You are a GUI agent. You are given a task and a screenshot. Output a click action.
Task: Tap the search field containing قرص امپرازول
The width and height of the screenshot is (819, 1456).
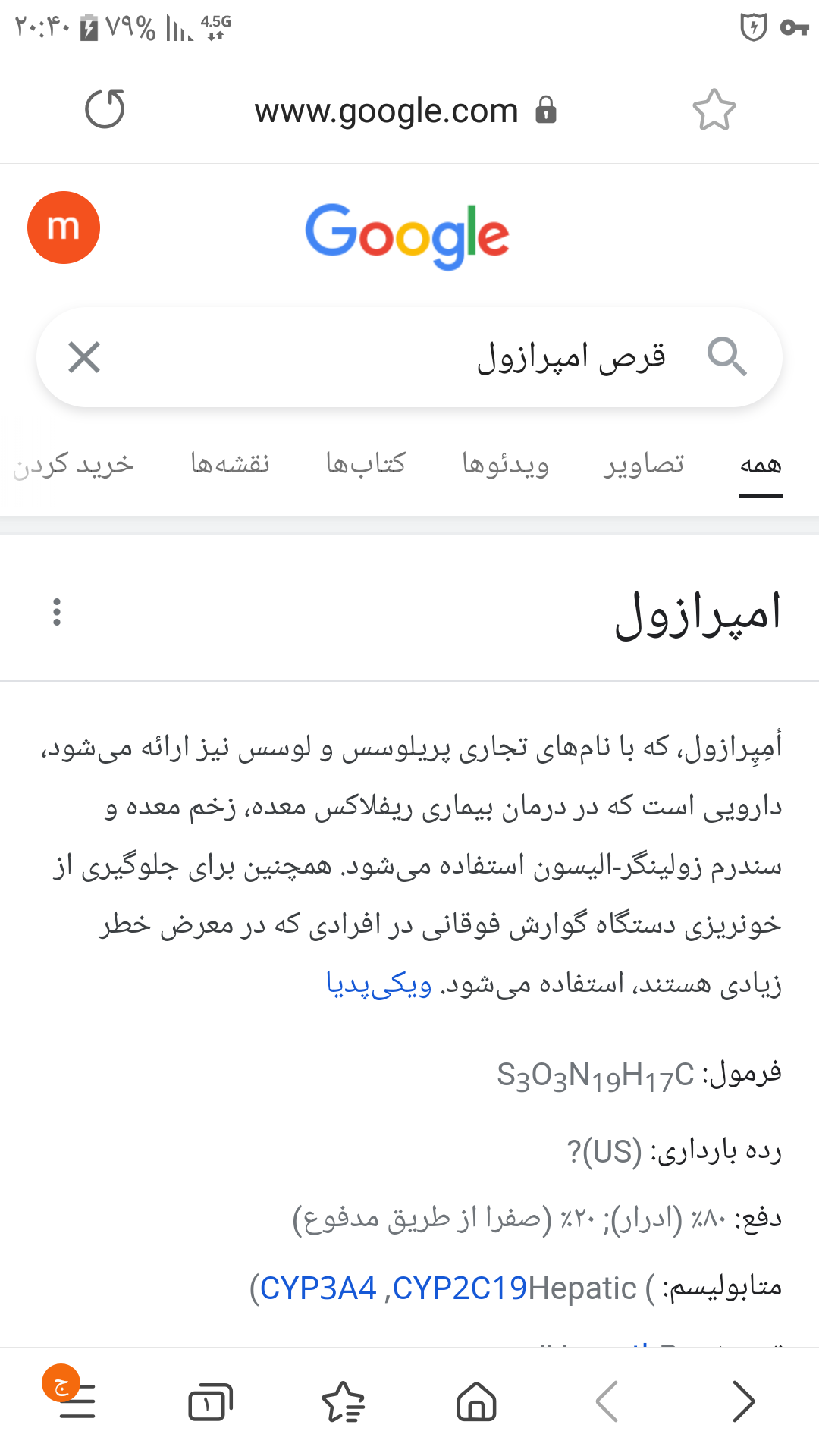point(455,357)
